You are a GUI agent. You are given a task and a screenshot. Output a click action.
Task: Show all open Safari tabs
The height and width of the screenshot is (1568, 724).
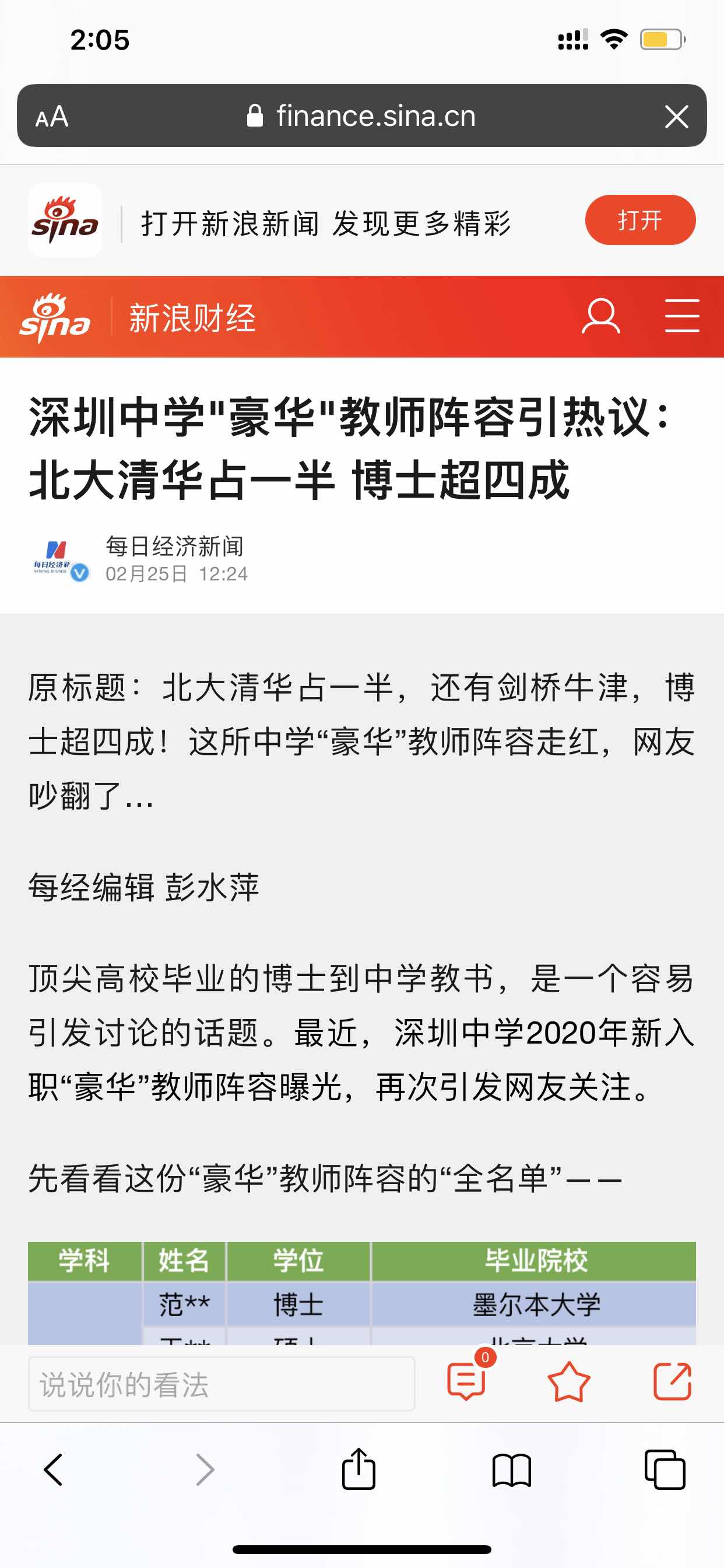[665, 1469]
